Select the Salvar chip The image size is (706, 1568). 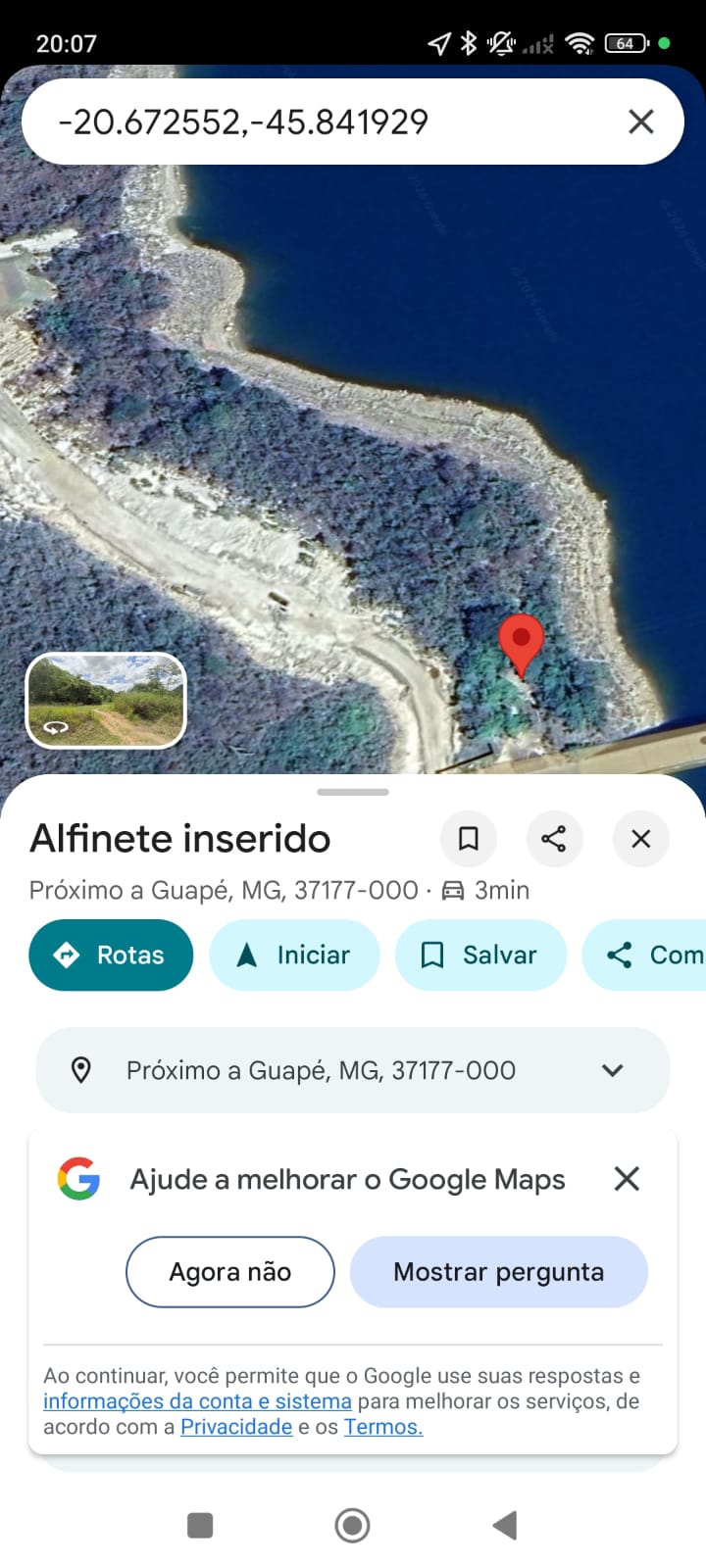click(480, 955)
